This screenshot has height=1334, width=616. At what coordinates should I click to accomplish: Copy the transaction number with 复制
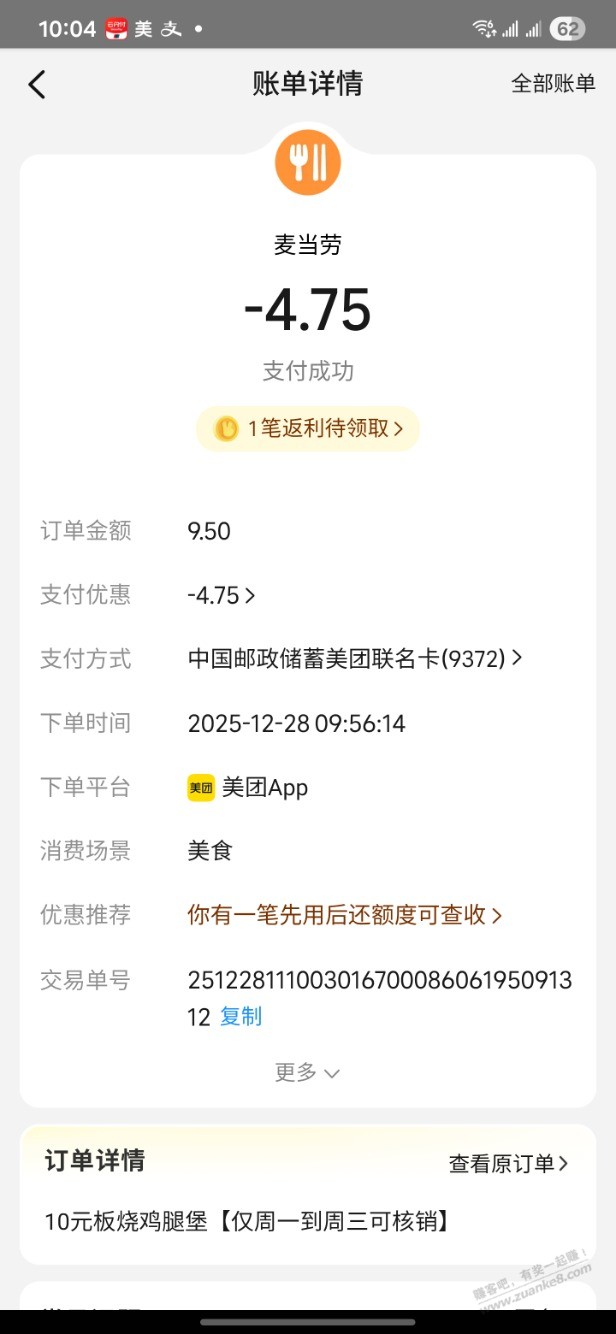point(241,1017)
